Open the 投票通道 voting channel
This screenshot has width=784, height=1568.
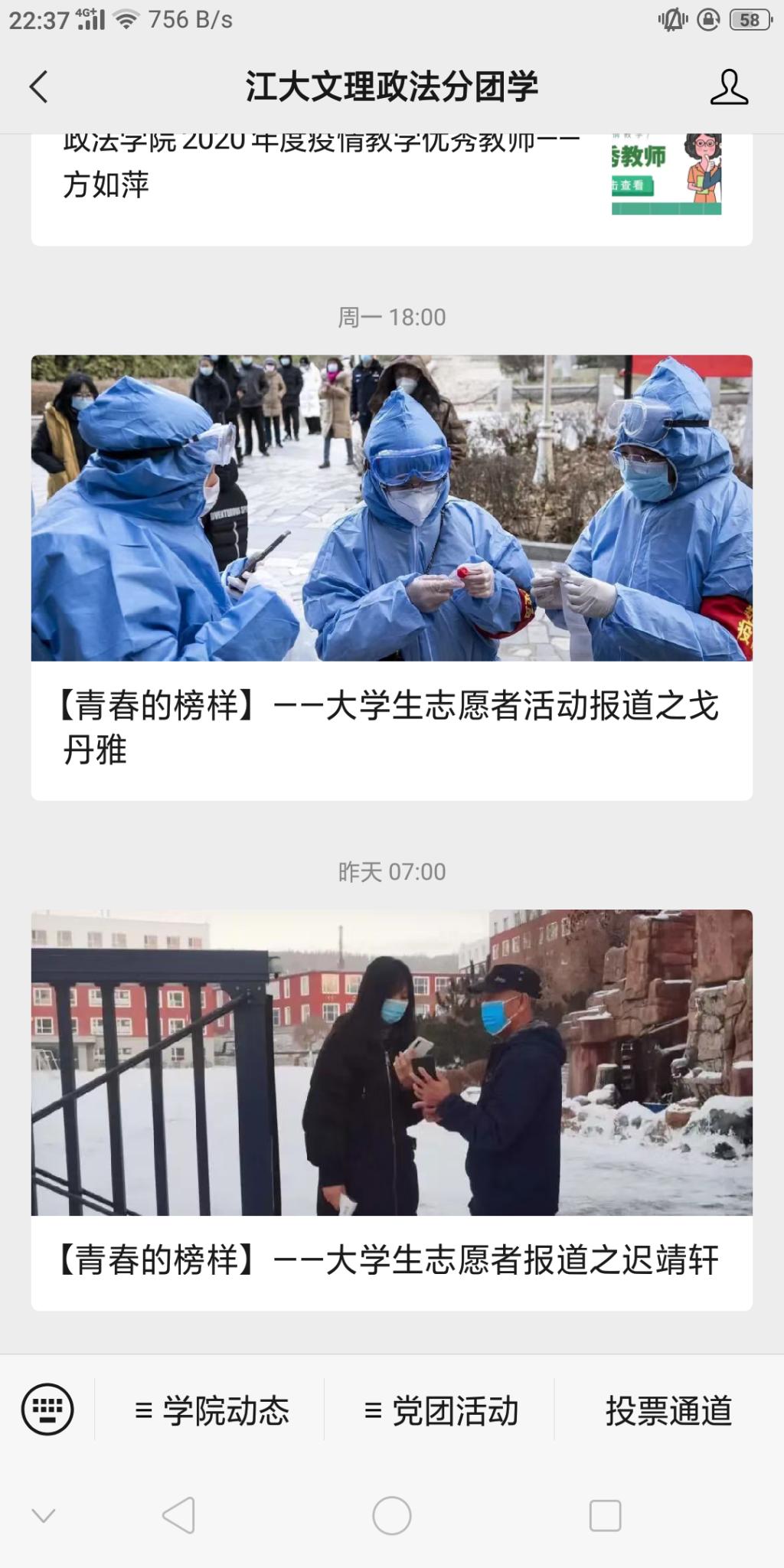point(668,1410)
